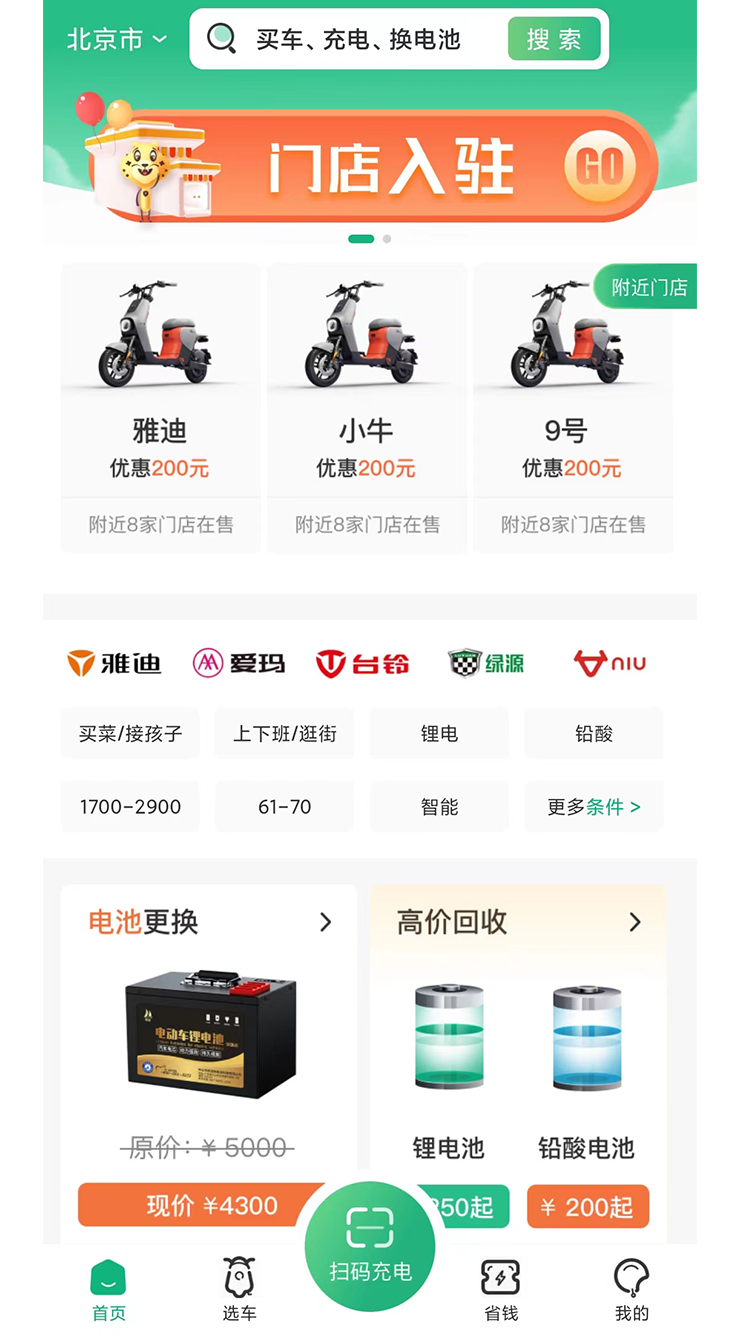Image resolution: width=752 pixels, height=1337 pixels.
Task: Open the 小牛 scooter deal card
Action: pyautogui.click(x=366, y=407)
